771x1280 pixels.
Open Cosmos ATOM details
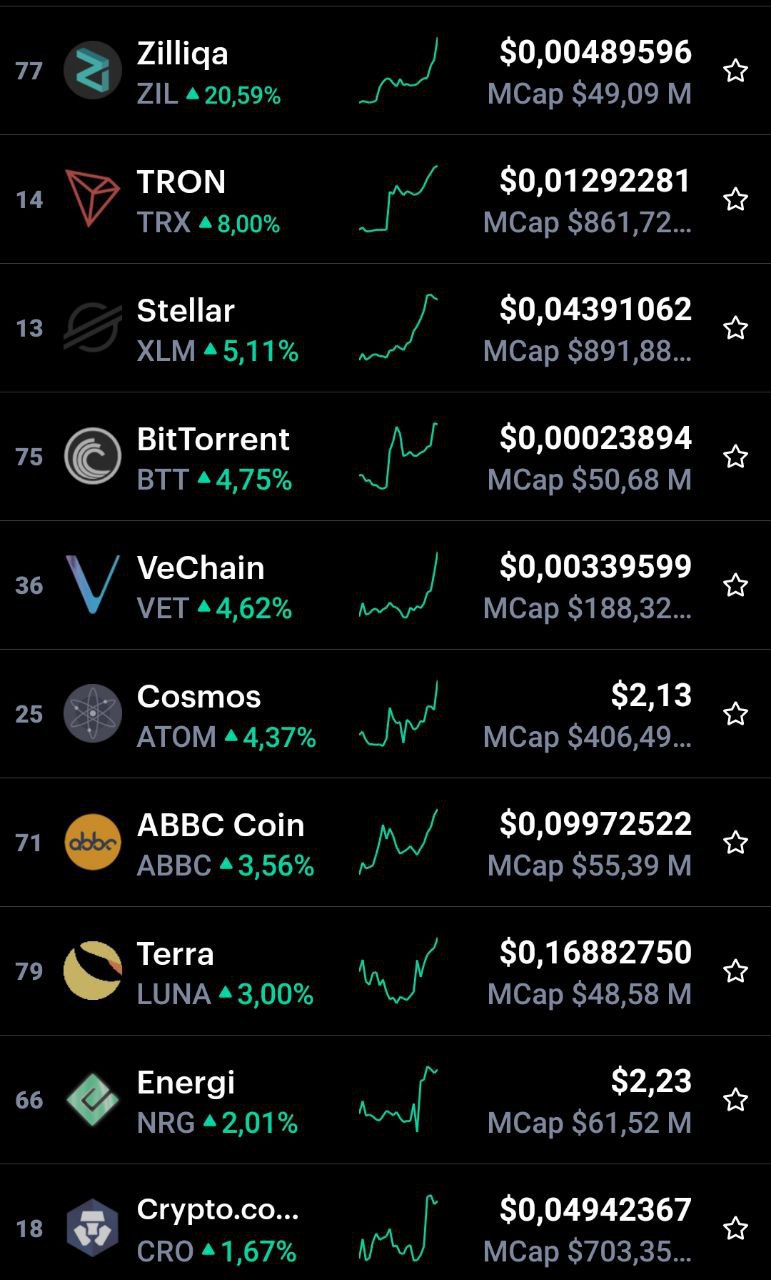(x=385, y=714)
